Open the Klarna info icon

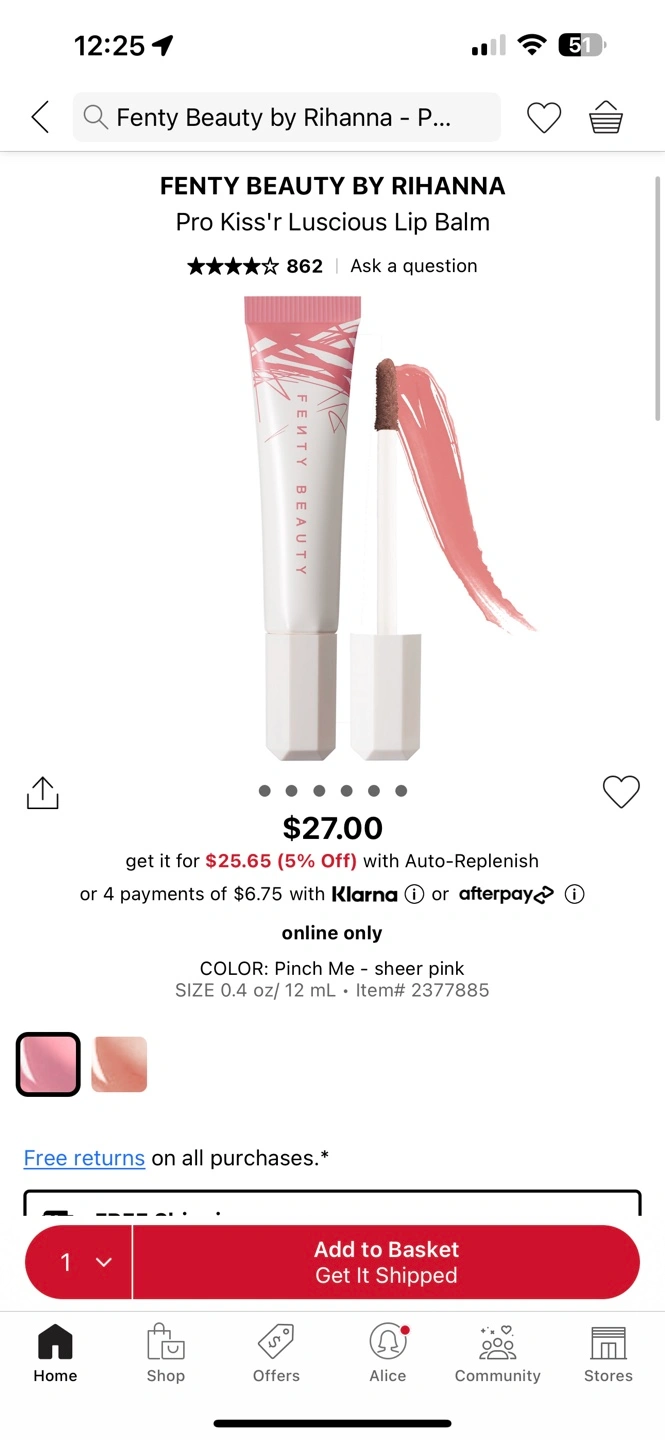coord(414,895)
